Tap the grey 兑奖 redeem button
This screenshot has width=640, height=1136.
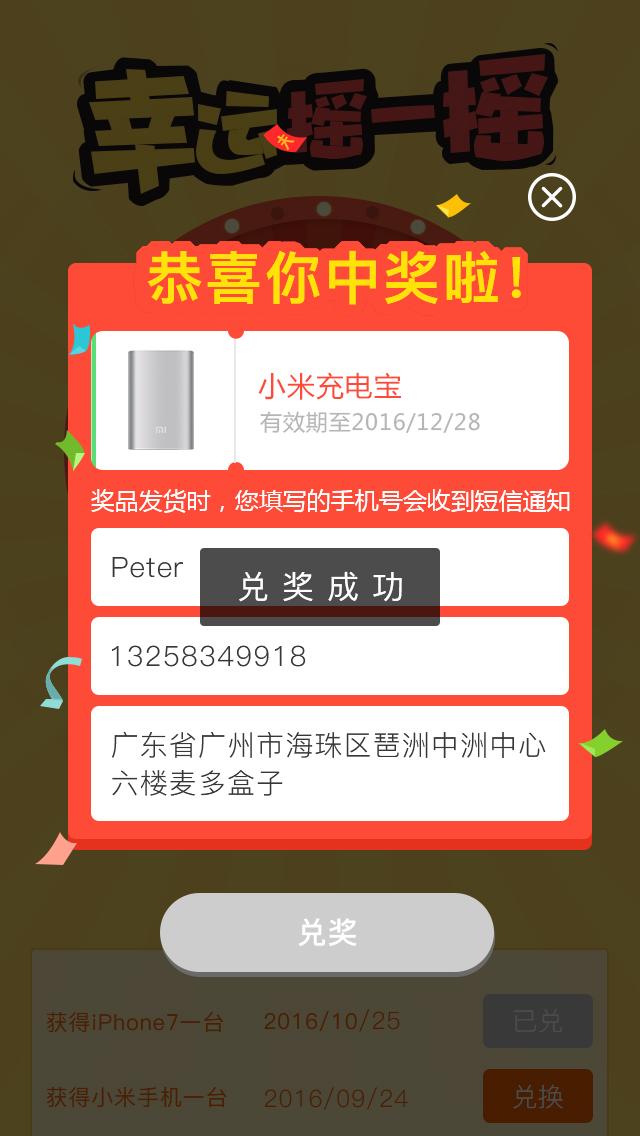click(327, 932)
